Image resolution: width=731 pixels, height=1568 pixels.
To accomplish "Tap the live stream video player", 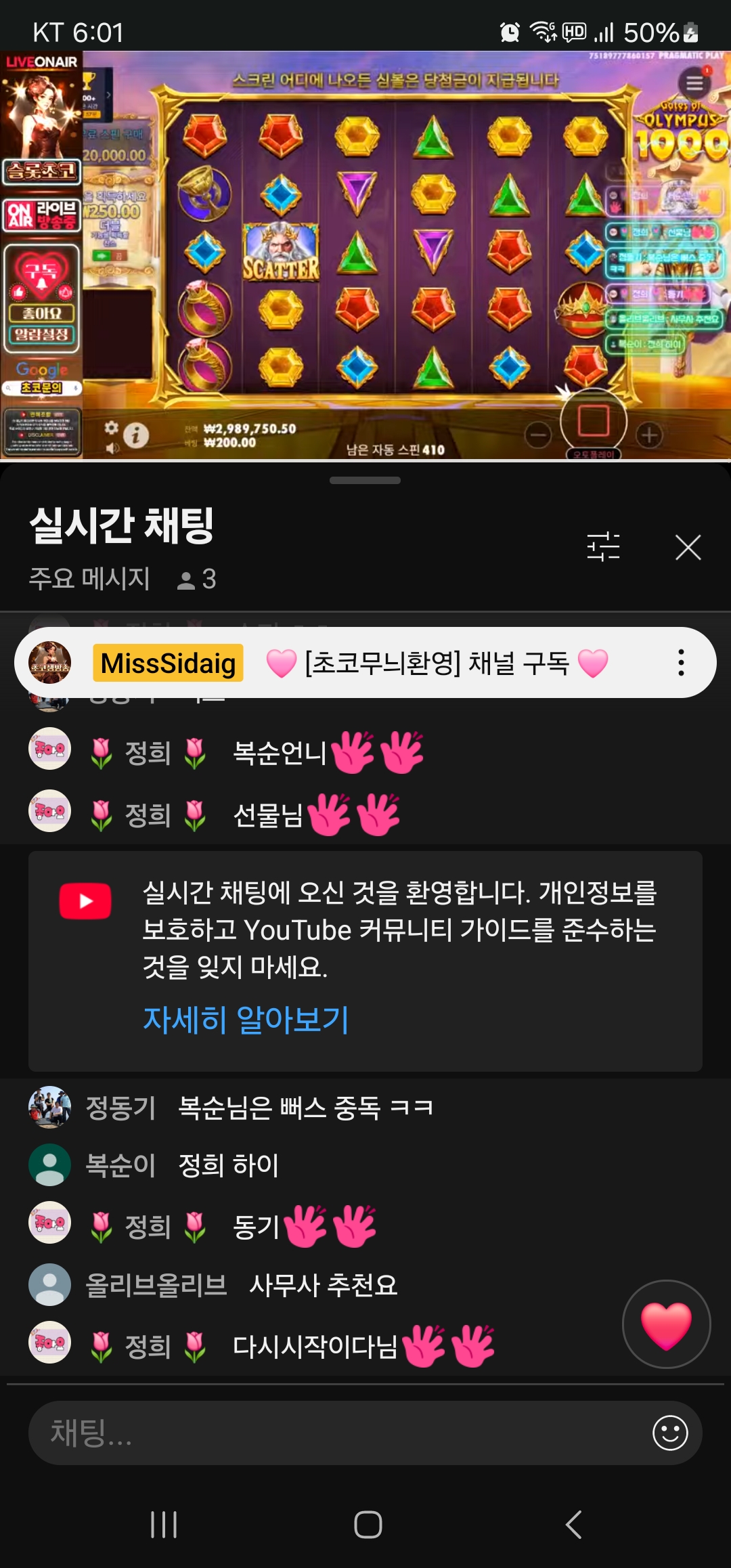I will (365, 256).
